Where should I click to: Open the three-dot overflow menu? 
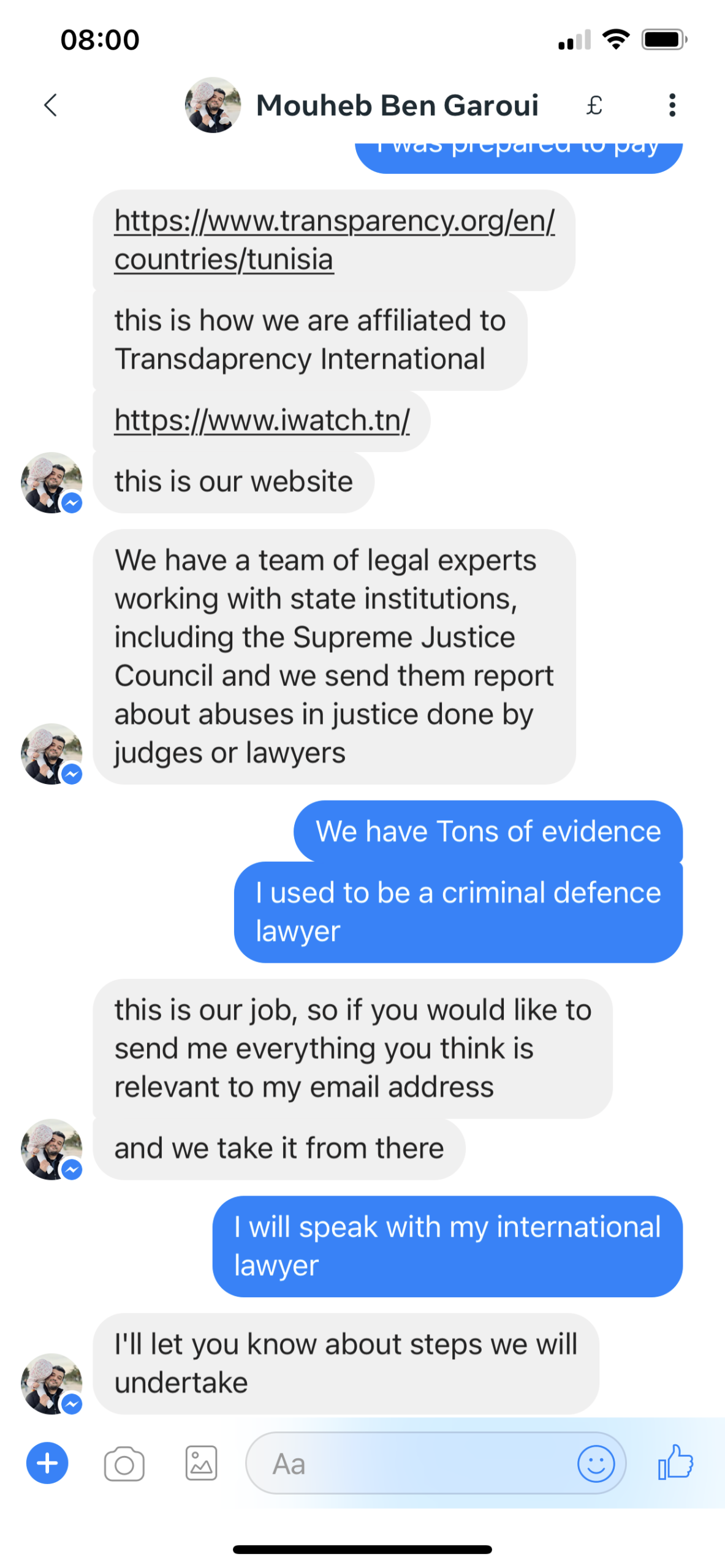pyautogui.click(x=672, y=105)
